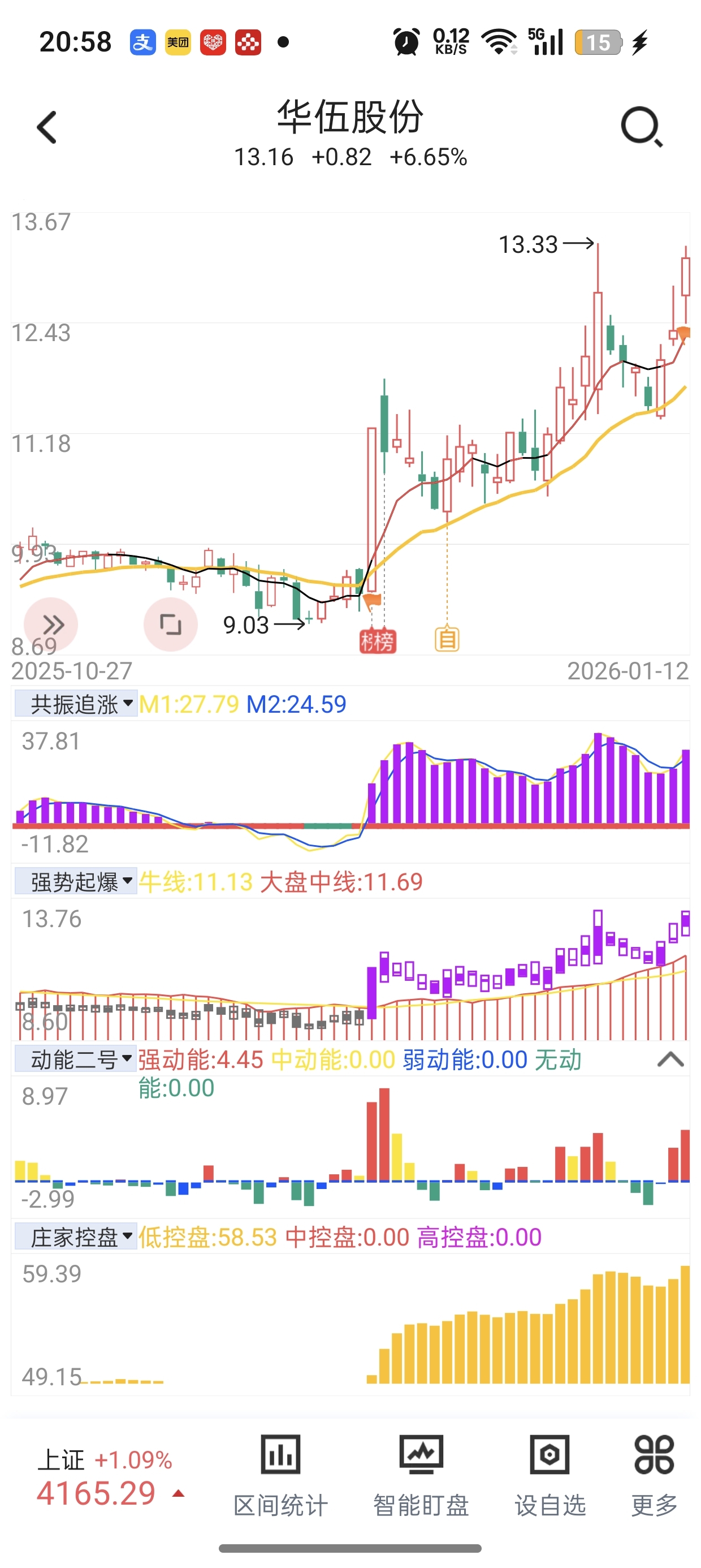Open the search icon
This screenshot has height=1568, width=701.
pyautogui.click(x=641, y=127)
